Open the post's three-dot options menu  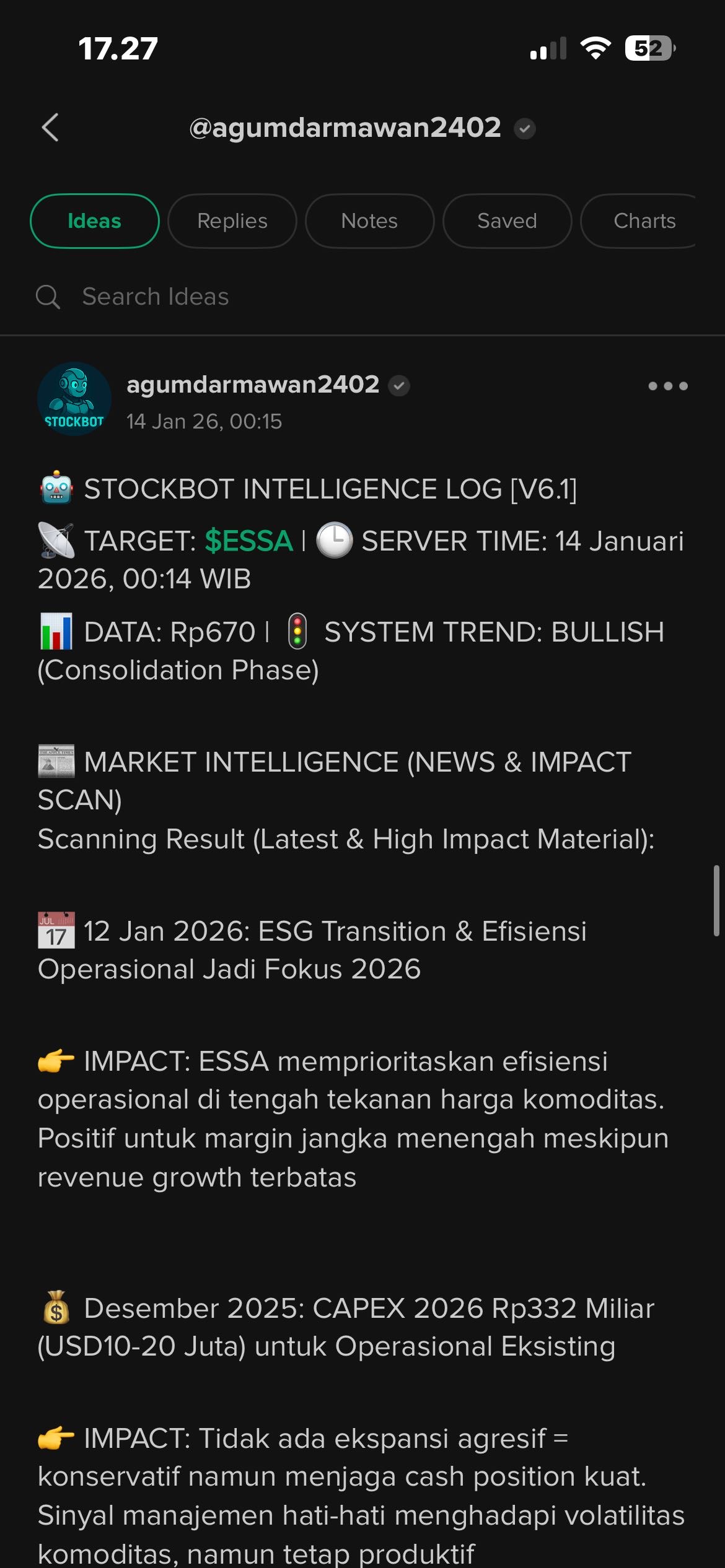coord(667,386)
